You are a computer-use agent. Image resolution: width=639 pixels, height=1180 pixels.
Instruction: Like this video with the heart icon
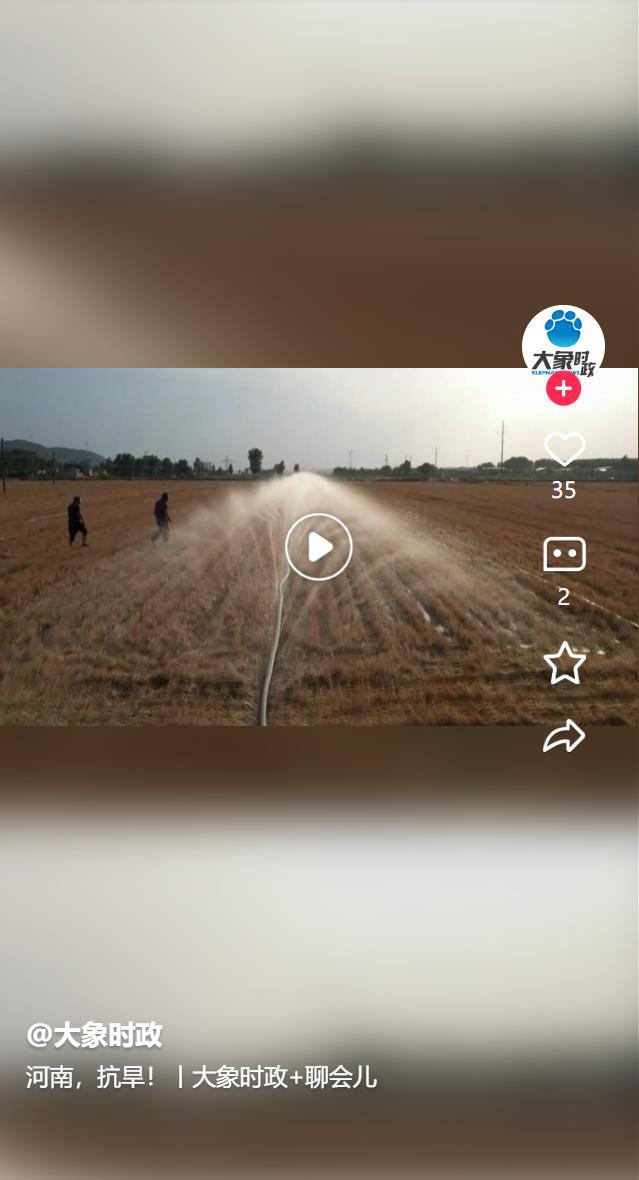click(x=564, y=449)
